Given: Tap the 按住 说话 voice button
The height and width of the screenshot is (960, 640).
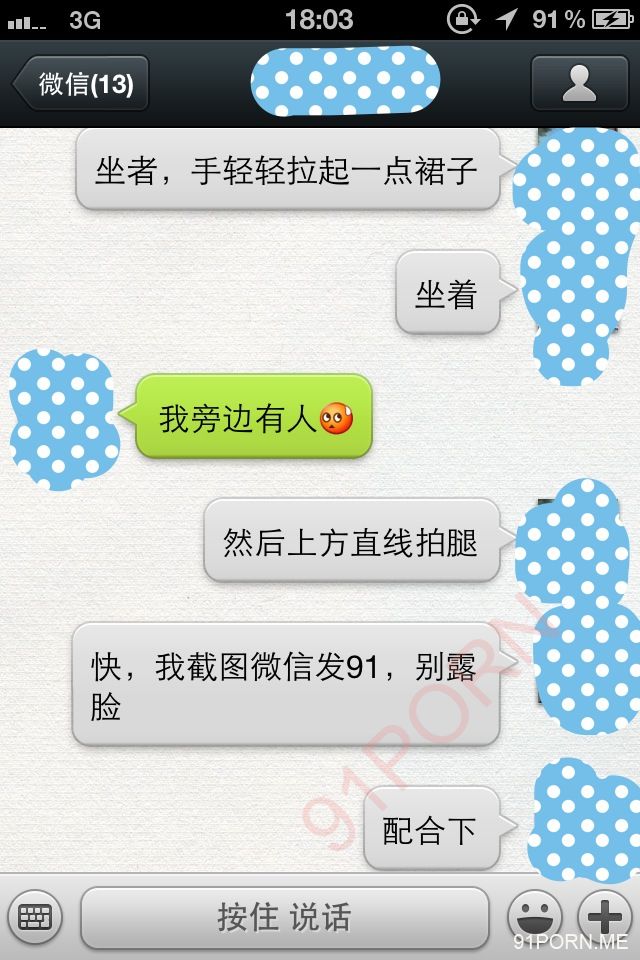Looking at the screenshot, I should pos(285,917).
